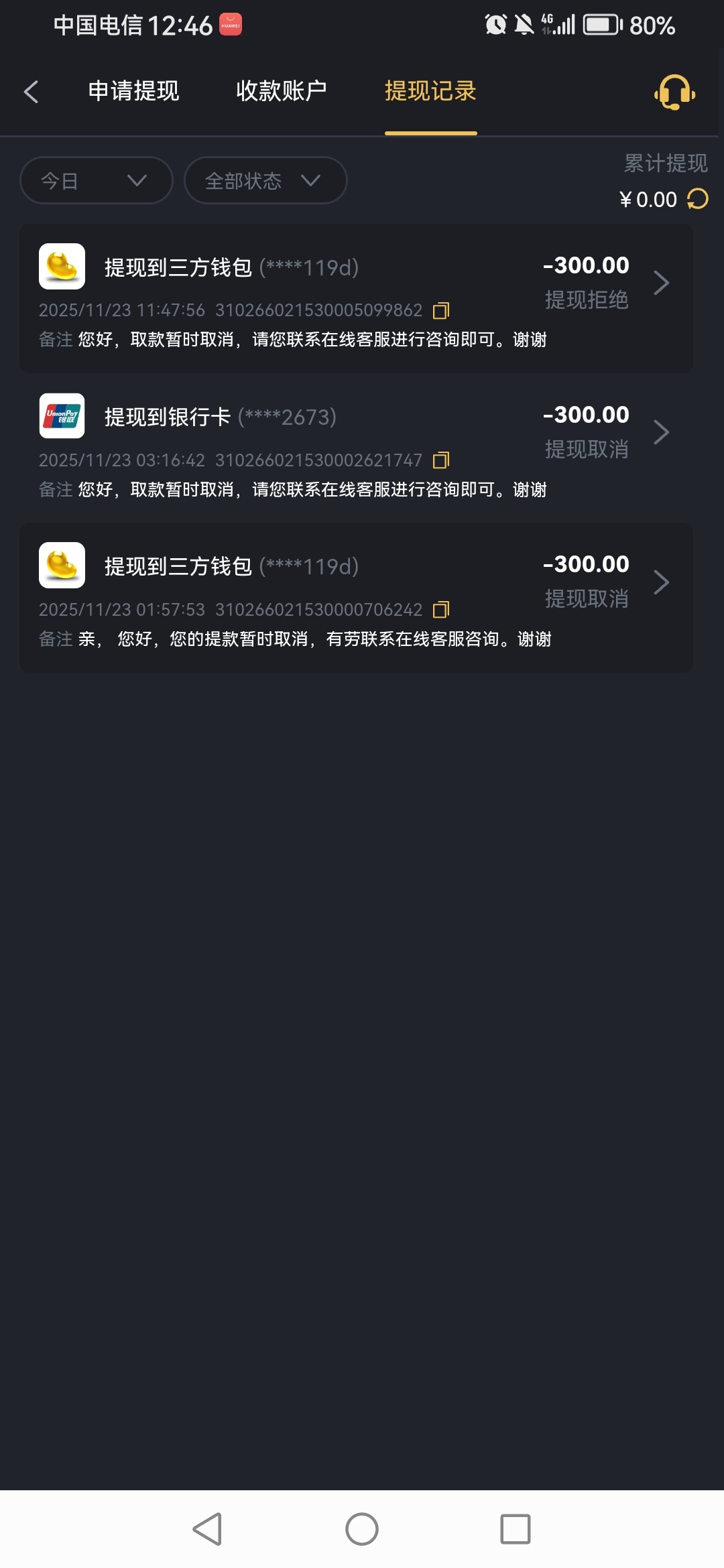The image size is (724, 1568).
Task: Click the gold wallet icon on rejected record
Action: (x=62, y=268)
